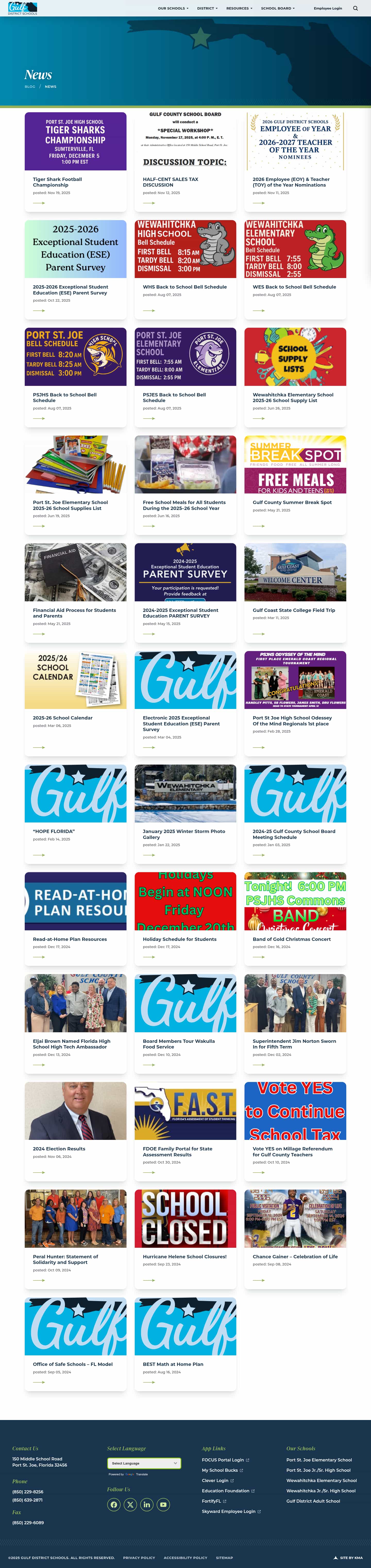The image size is (371, 1568).
Task: Open the Select Language dropdown
Action: pos(144,1463)
